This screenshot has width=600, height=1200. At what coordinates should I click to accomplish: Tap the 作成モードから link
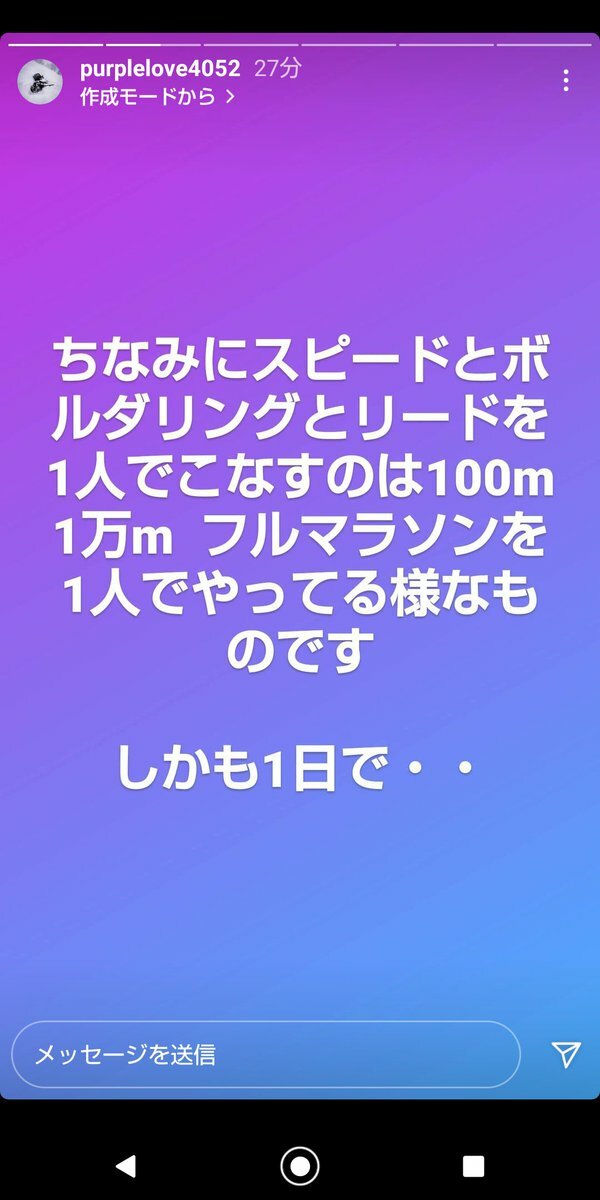157,97
